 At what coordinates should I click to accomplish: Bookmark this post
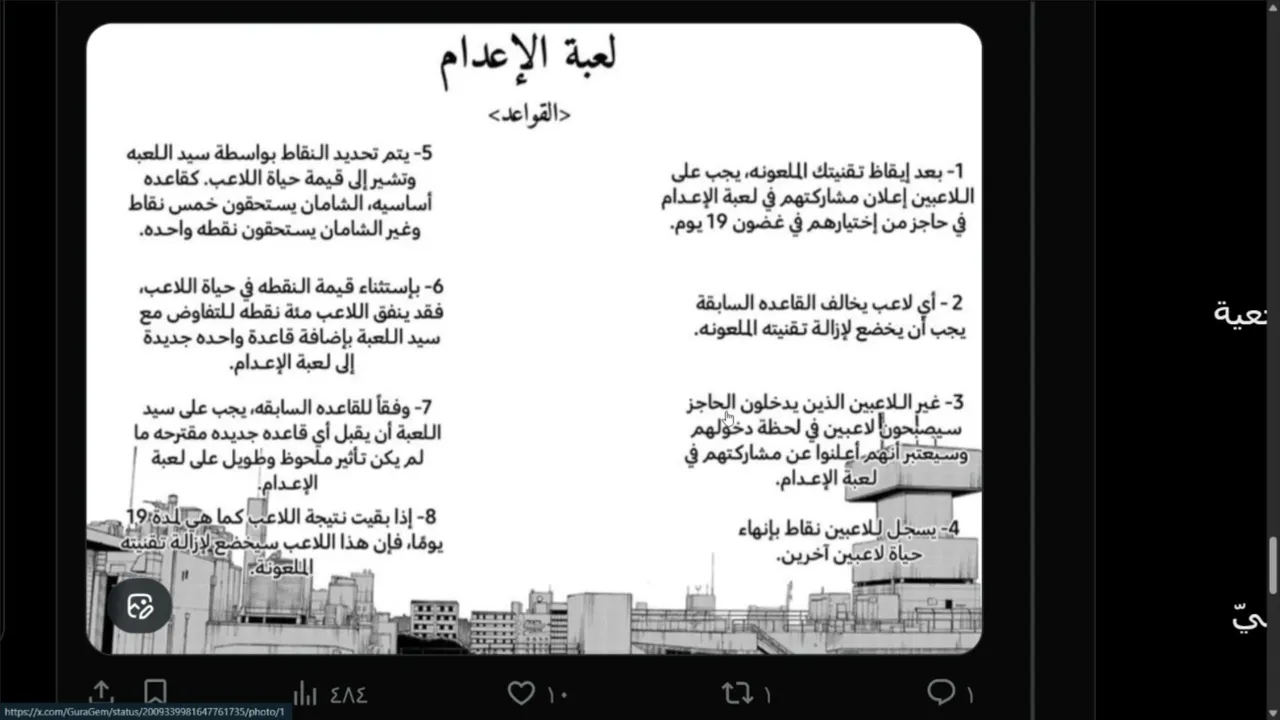coord(155,692)
